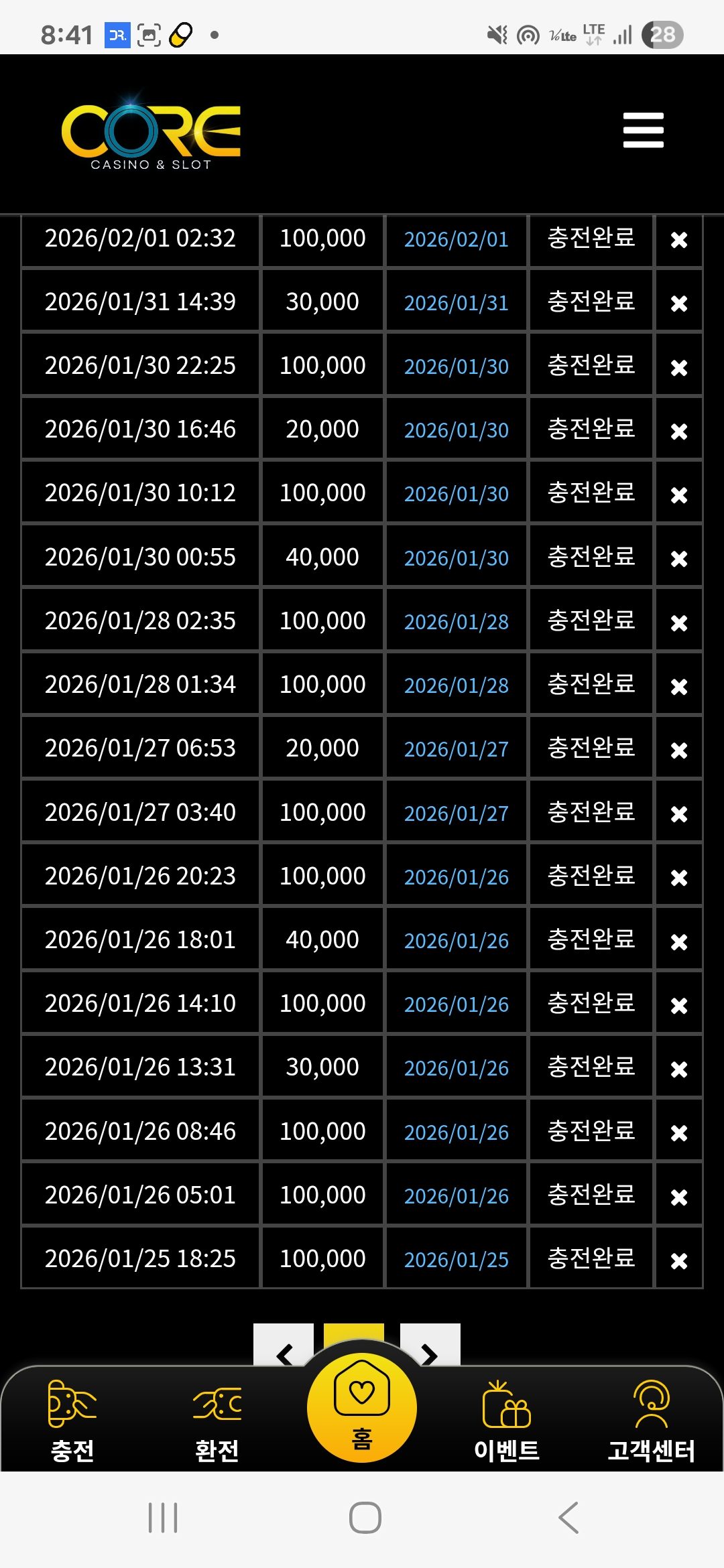Remove the 2026/01/27 06:53 entry
This screenshot has height=1568, width=724.
pyautogui.click(x=678, y=750)
